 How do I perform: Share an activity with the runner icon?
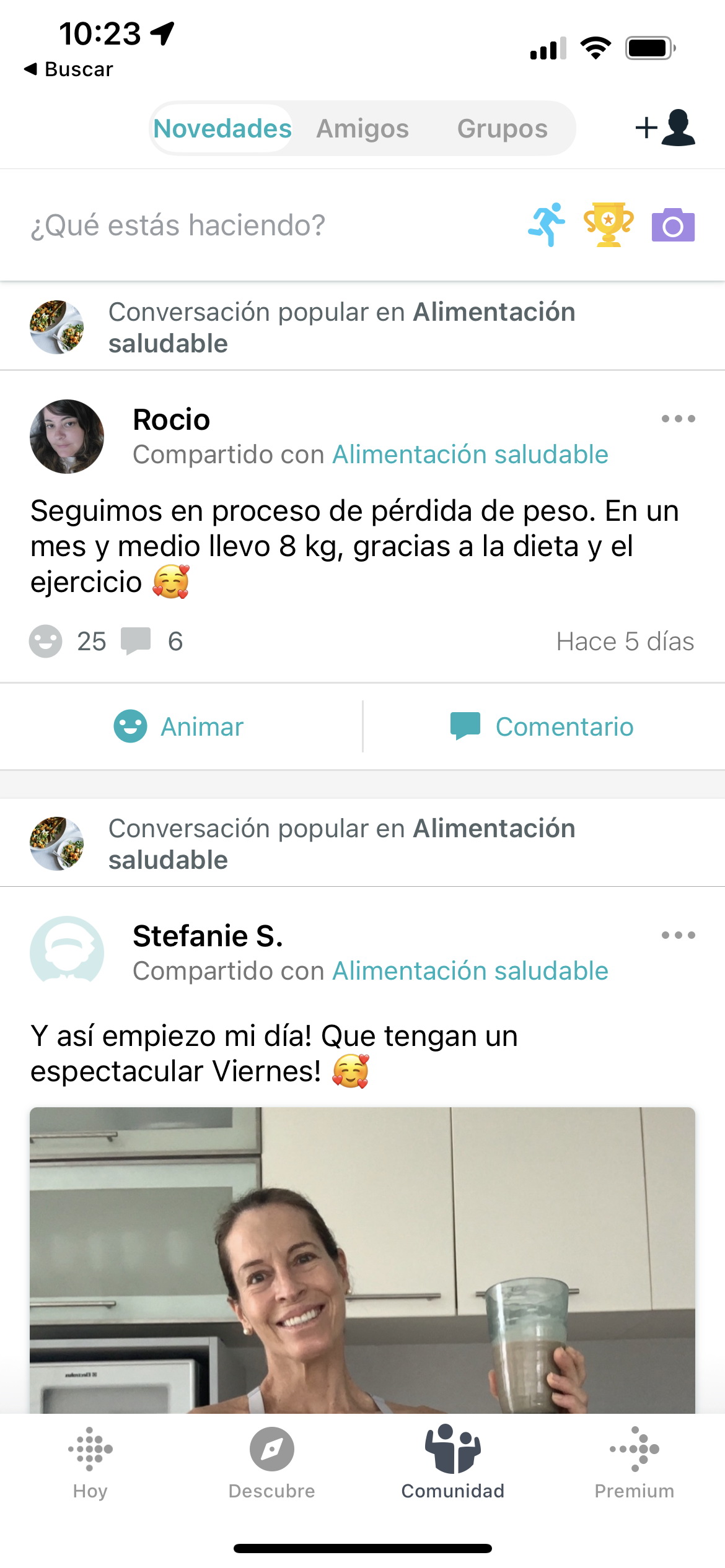pos(547,225)
